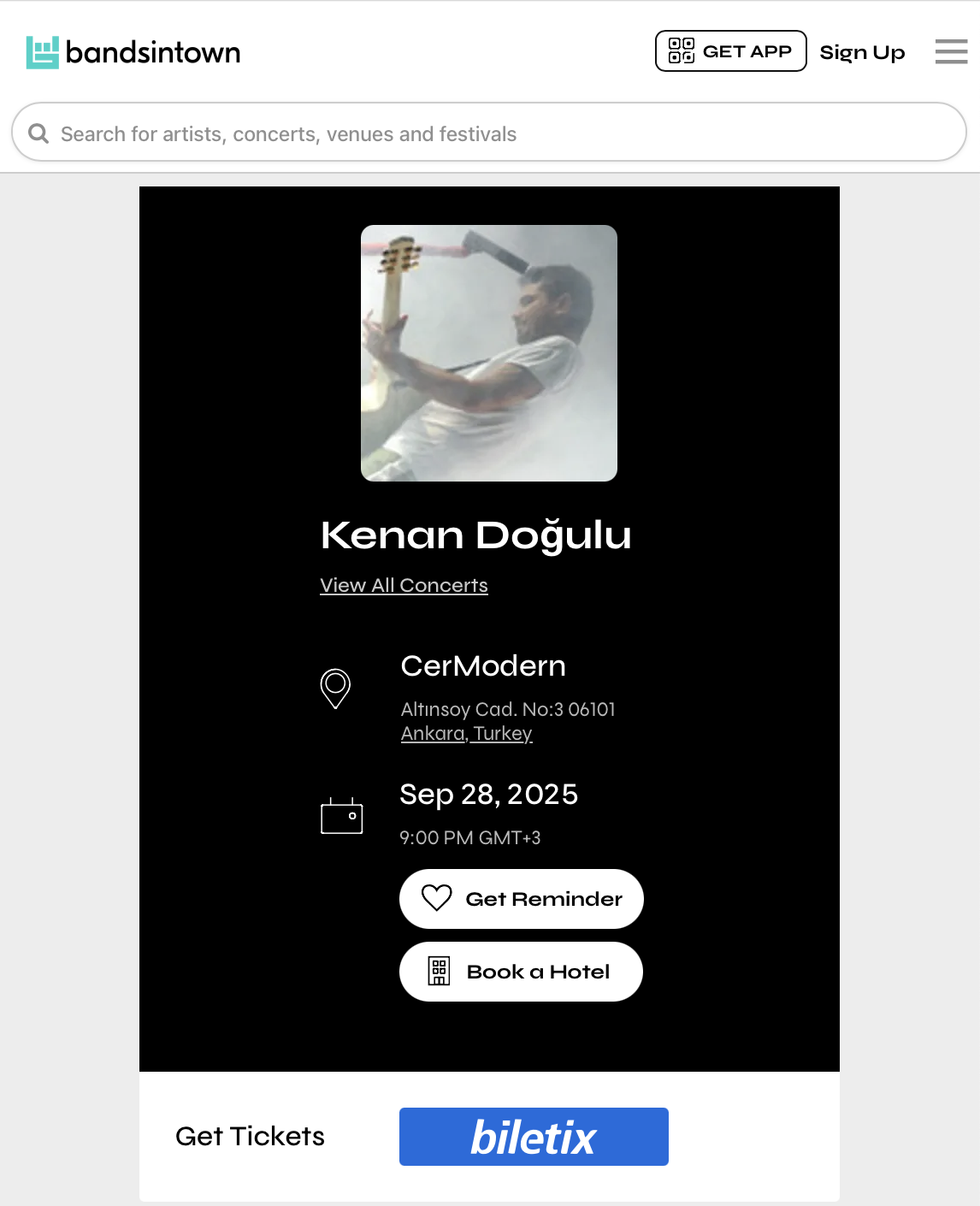Image resolution: width=980 pixels, height=1206 pixels.
Task: Set a reminder with Get Reminder
Action: (x=521, y=899)
